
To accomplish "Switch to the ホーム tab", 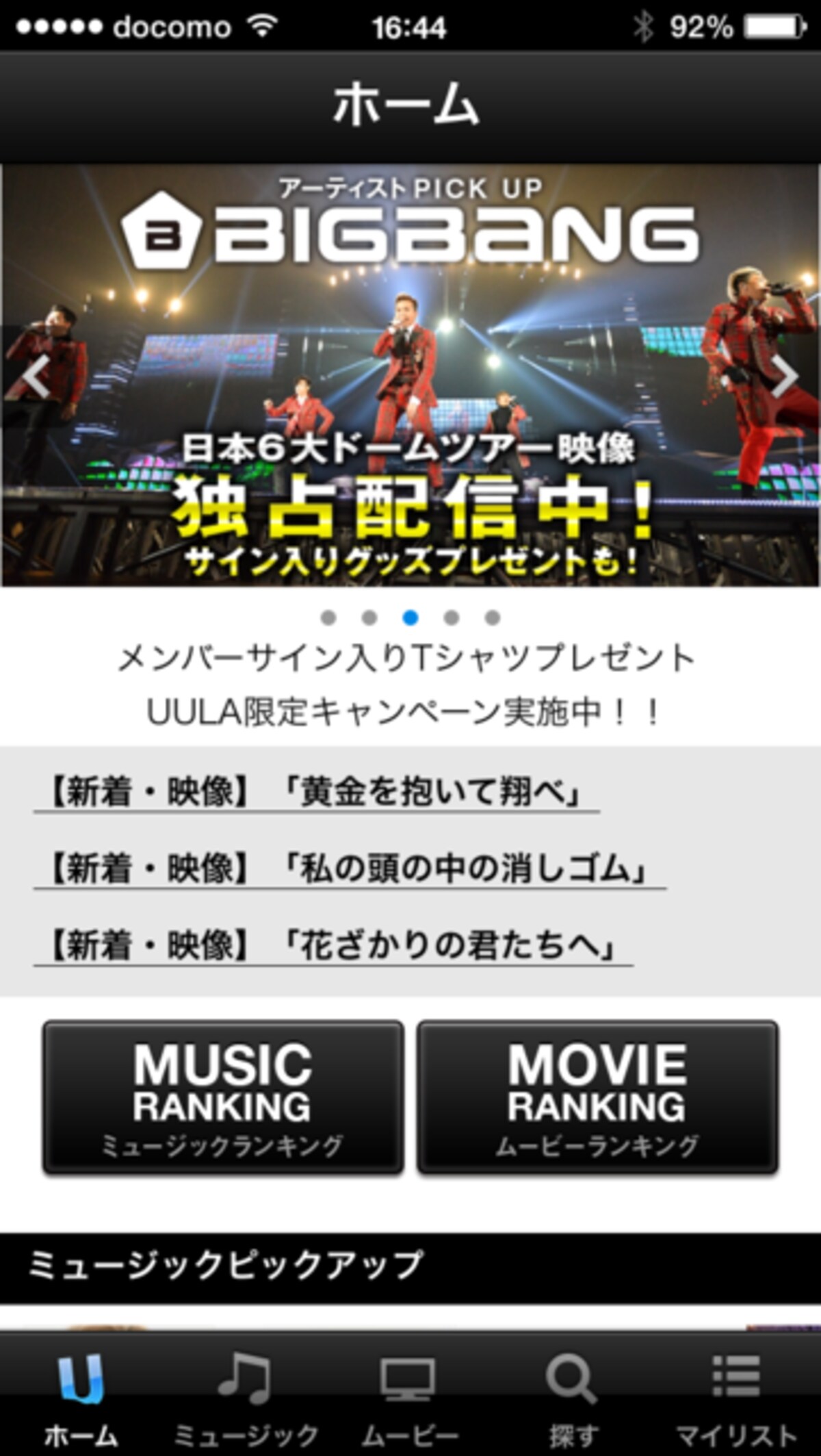I will [x=81, y=1396].
